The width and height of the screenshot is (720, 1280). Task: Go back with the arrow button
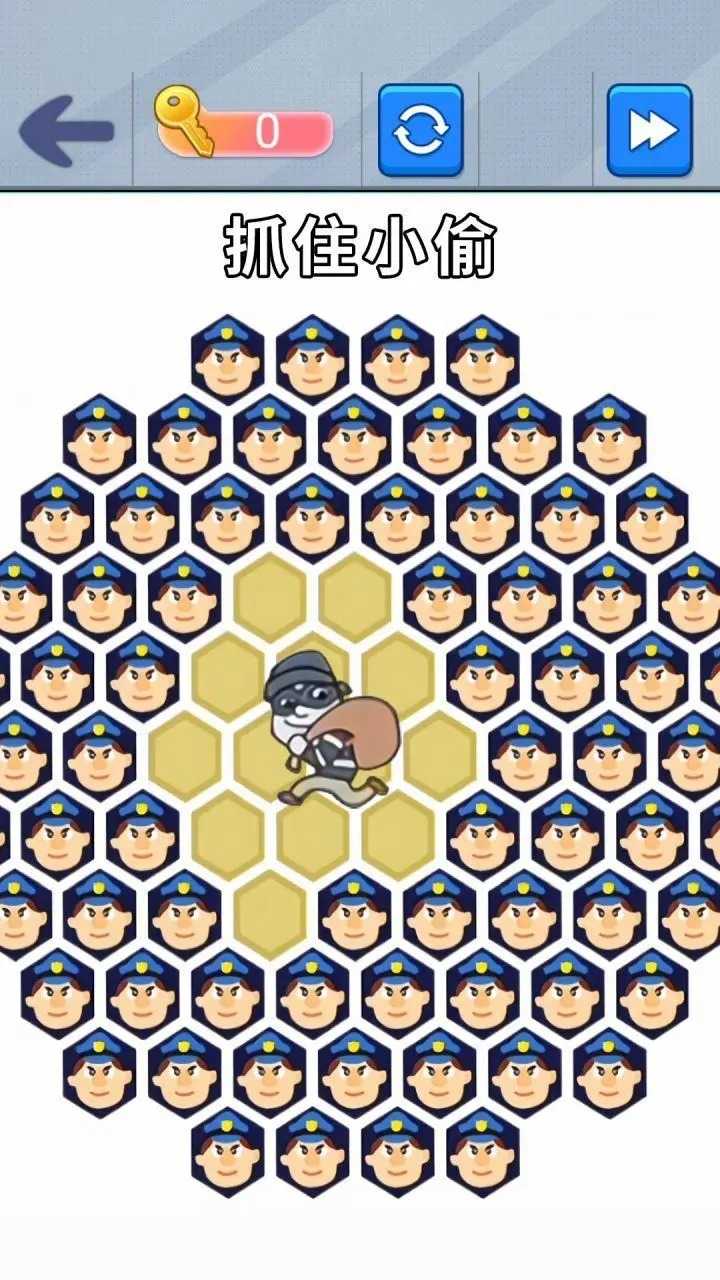click(x=67, y=130)
